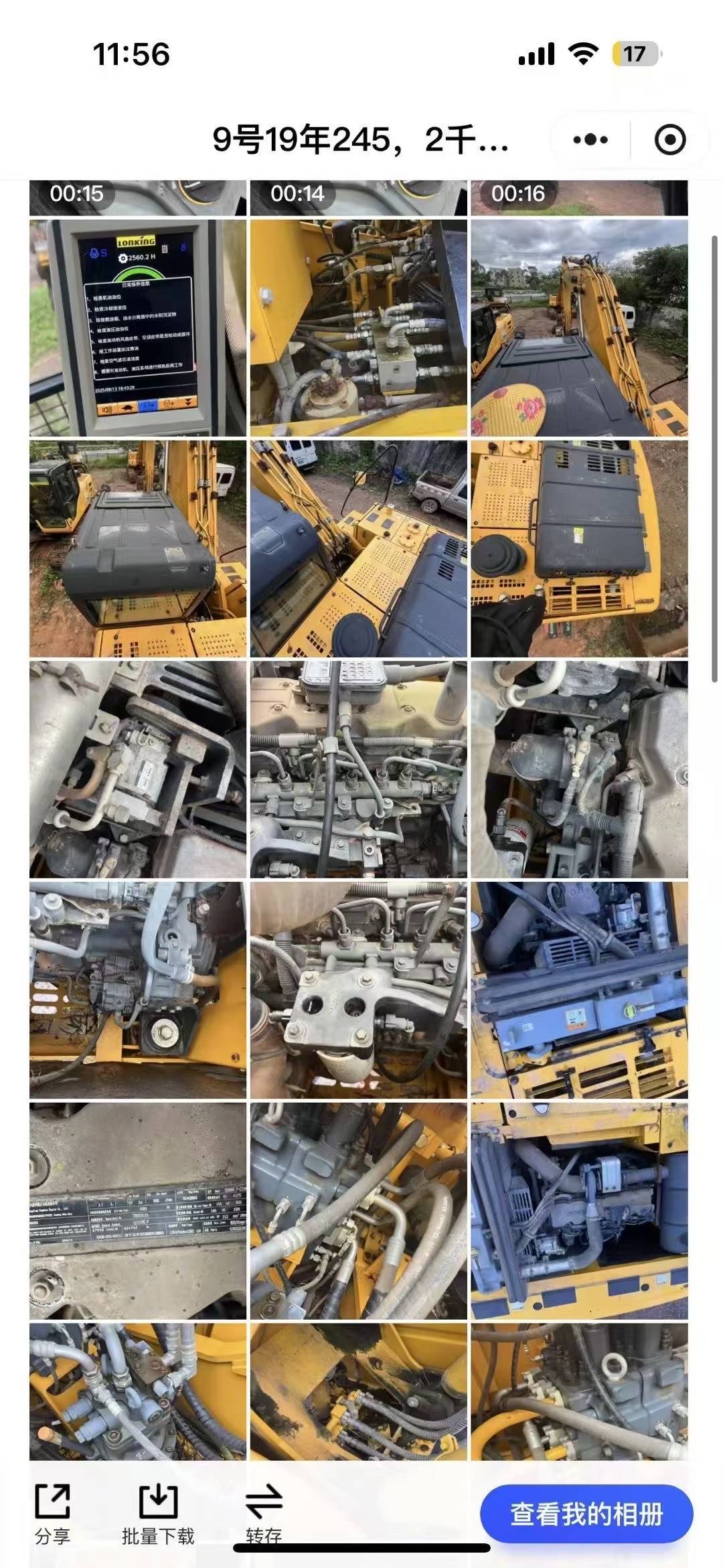Open photo of gloved hand on engine hood
The height and width of the screenshot is (1568, 723).
tap(579, 549)
